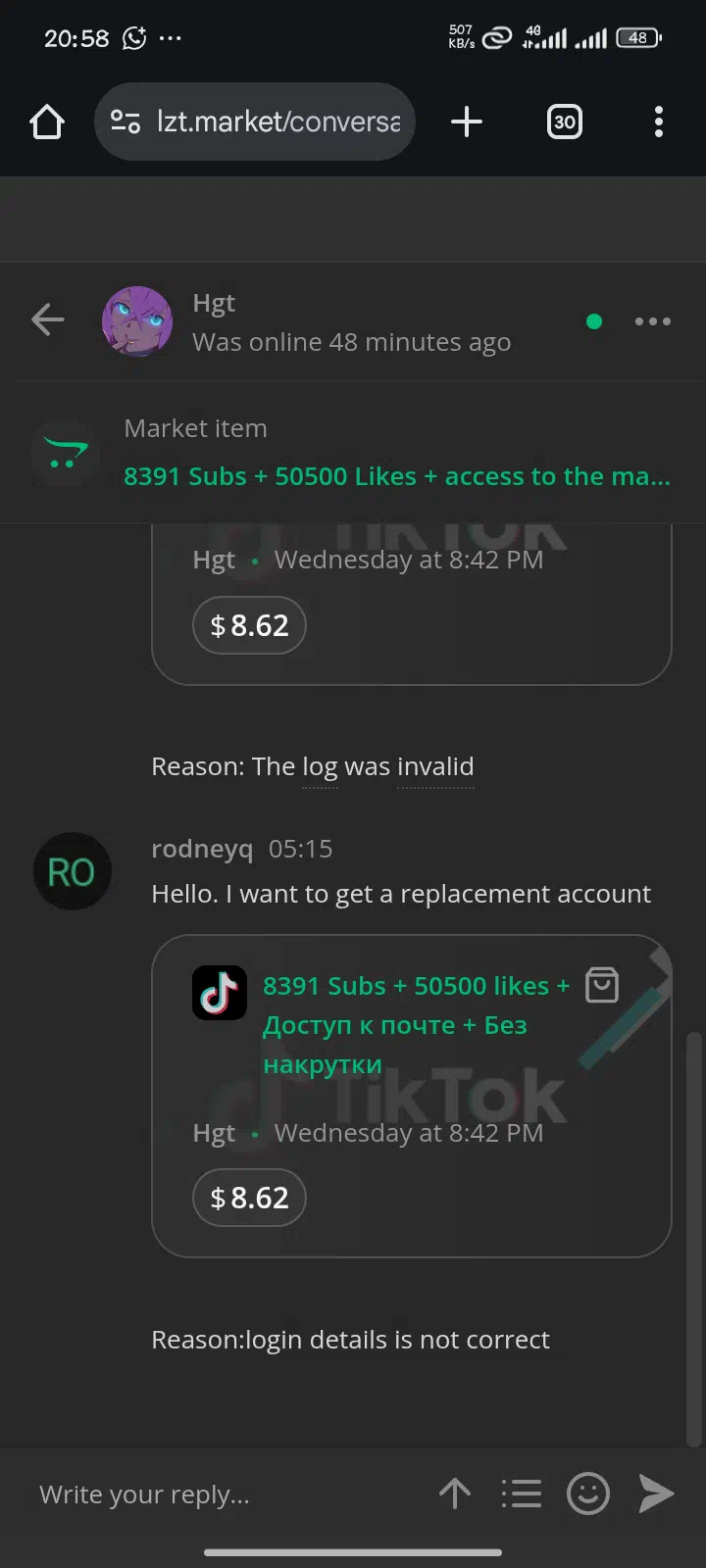The height and width of the screenshot is (1568, 706).
Task: Open the market item 8391 Subs link
Action: [x=397, y=476]
